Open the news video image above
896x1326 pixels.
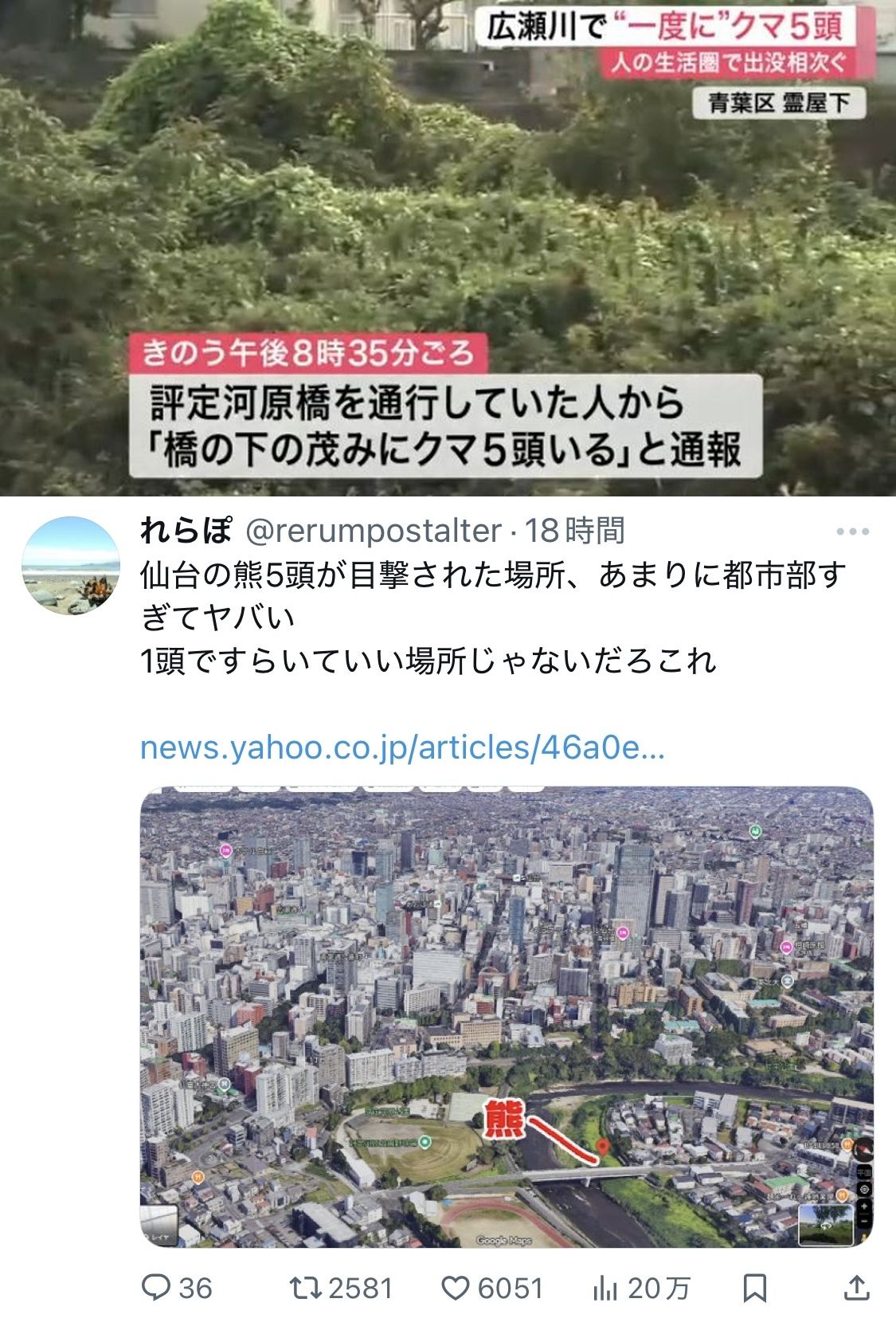[x=448, y=247]
